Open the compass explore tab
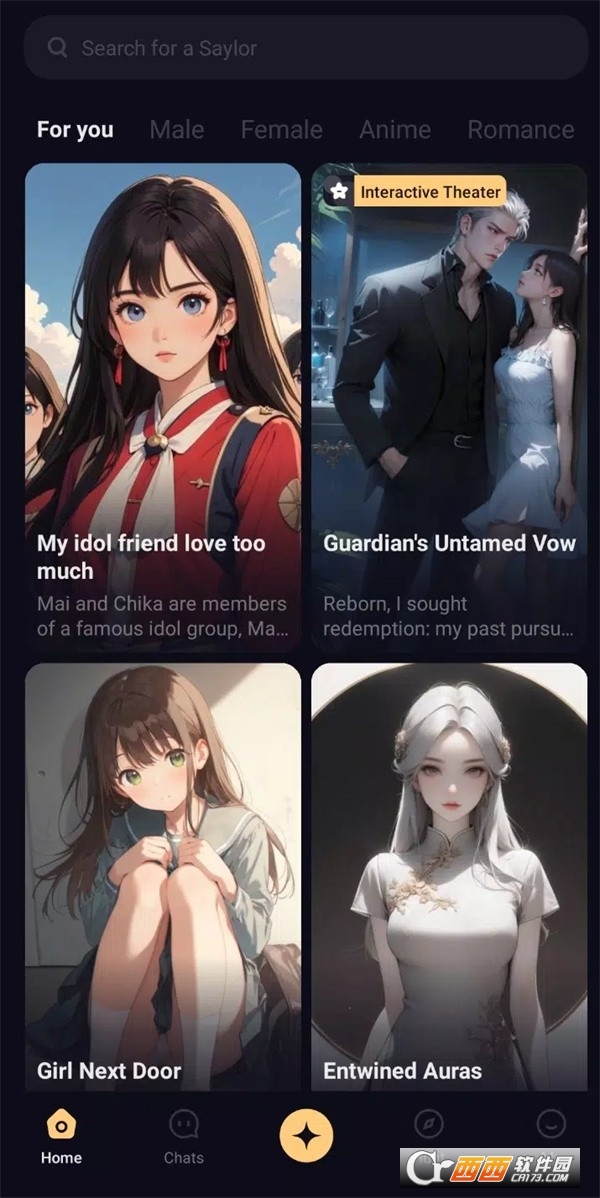This screenshot has height=1198, width=600. pos(429,1125)
